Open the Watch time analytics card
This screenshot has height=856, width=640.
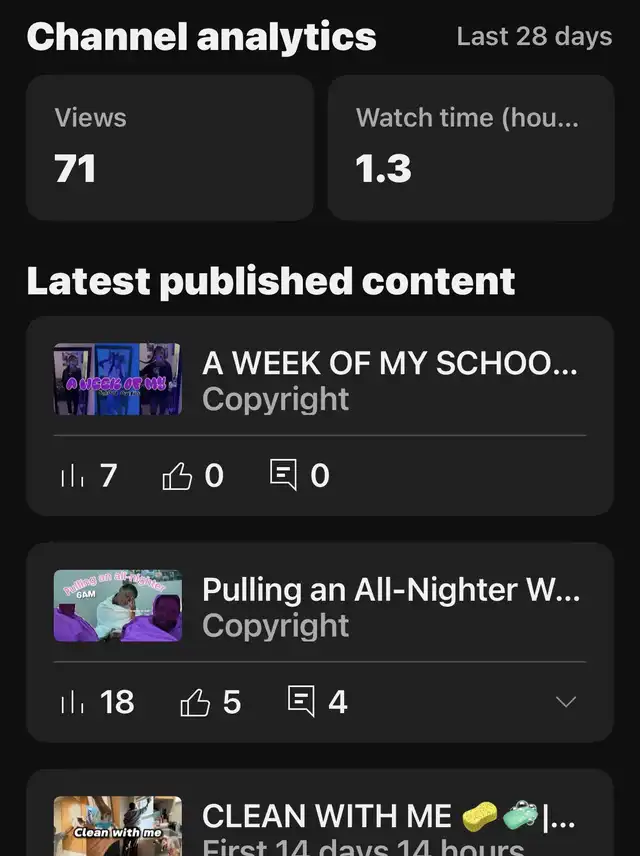pyautogui.click(x=470, y=147)
